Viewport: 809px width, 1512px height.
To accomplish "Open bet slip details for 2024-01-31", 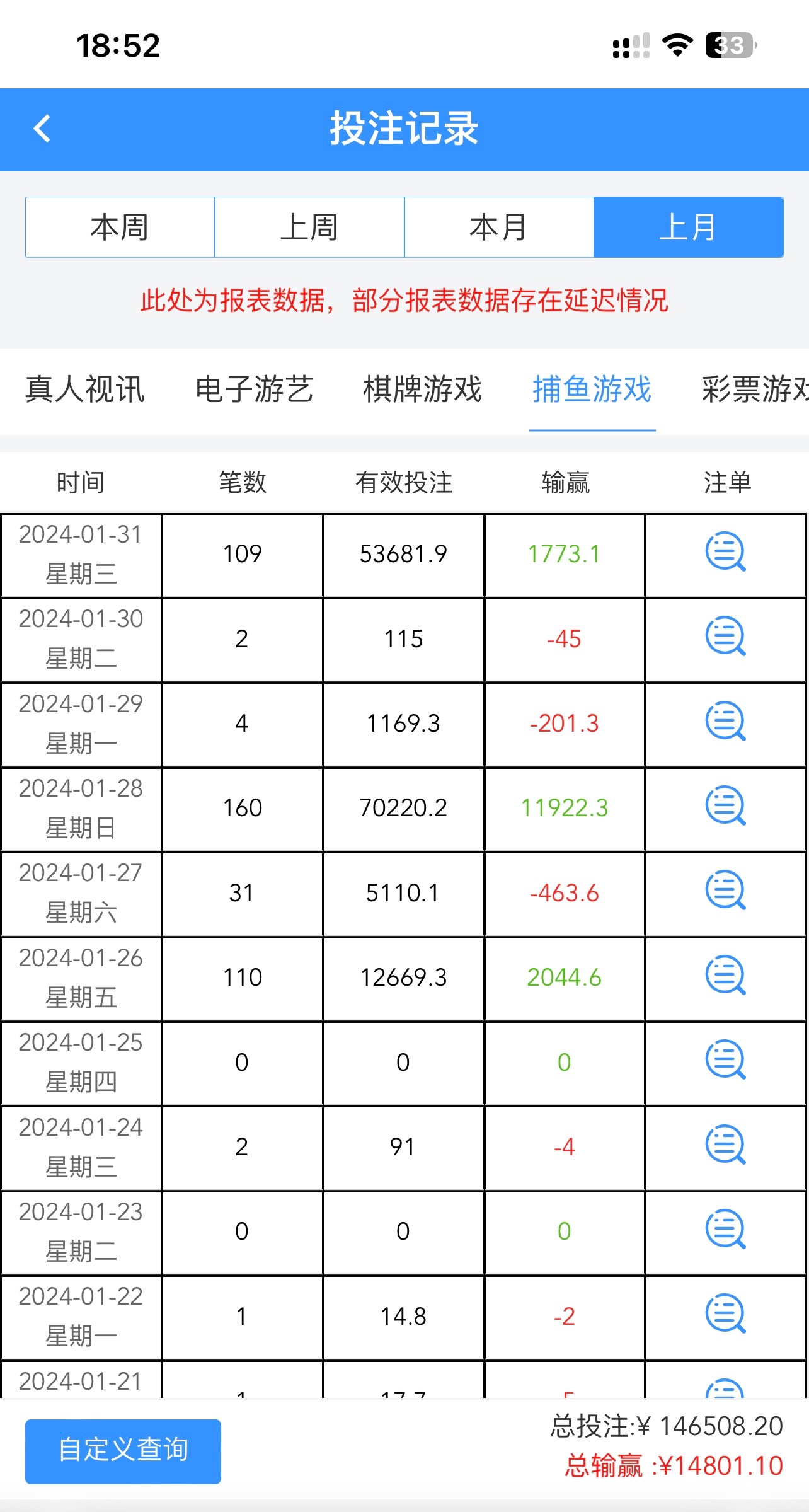I will [x=725, y=553].
